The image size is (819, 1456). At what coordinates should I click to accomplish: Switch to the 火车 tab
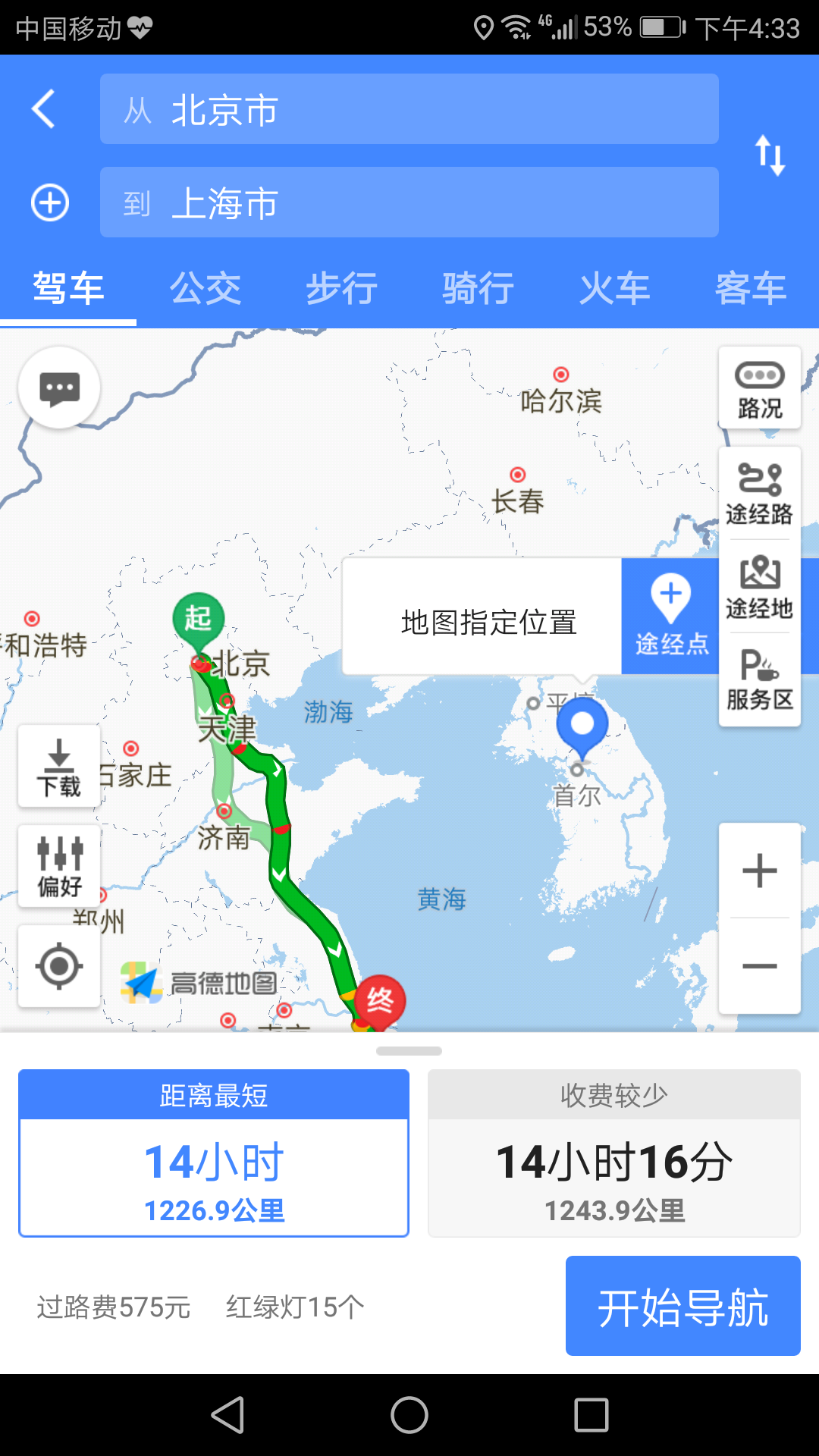pos(614,289)
